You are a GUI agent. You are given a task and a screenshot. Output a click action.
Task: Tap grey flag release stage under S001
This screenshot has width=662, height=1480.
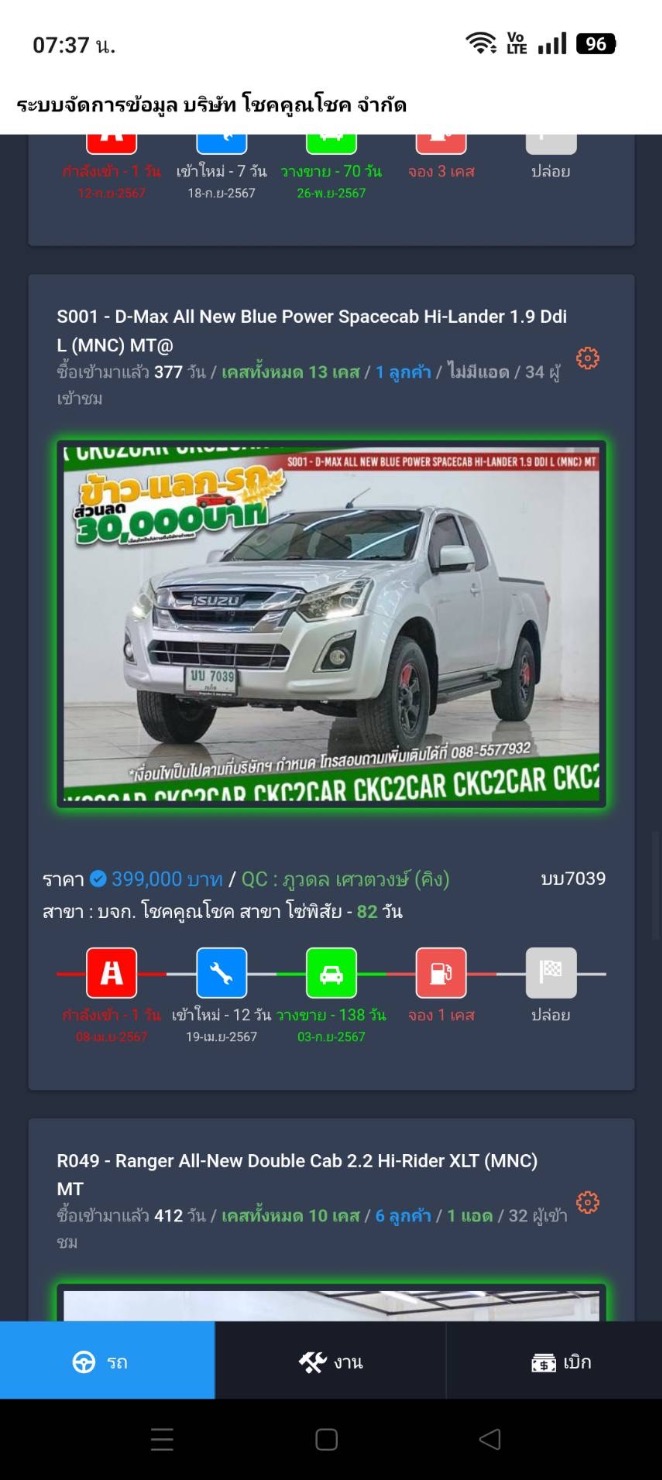tap(551, 973)
